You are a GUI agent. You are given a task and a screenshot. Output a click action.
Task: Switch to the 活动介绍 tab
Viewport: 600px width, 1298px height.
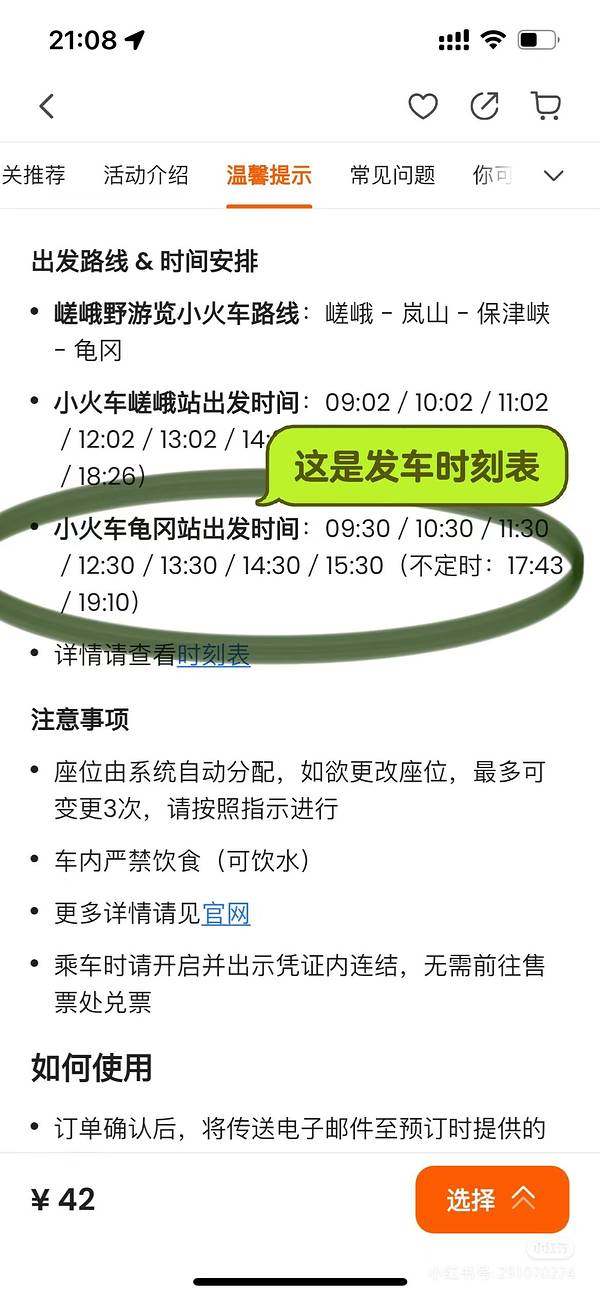[x=146, y=176]
